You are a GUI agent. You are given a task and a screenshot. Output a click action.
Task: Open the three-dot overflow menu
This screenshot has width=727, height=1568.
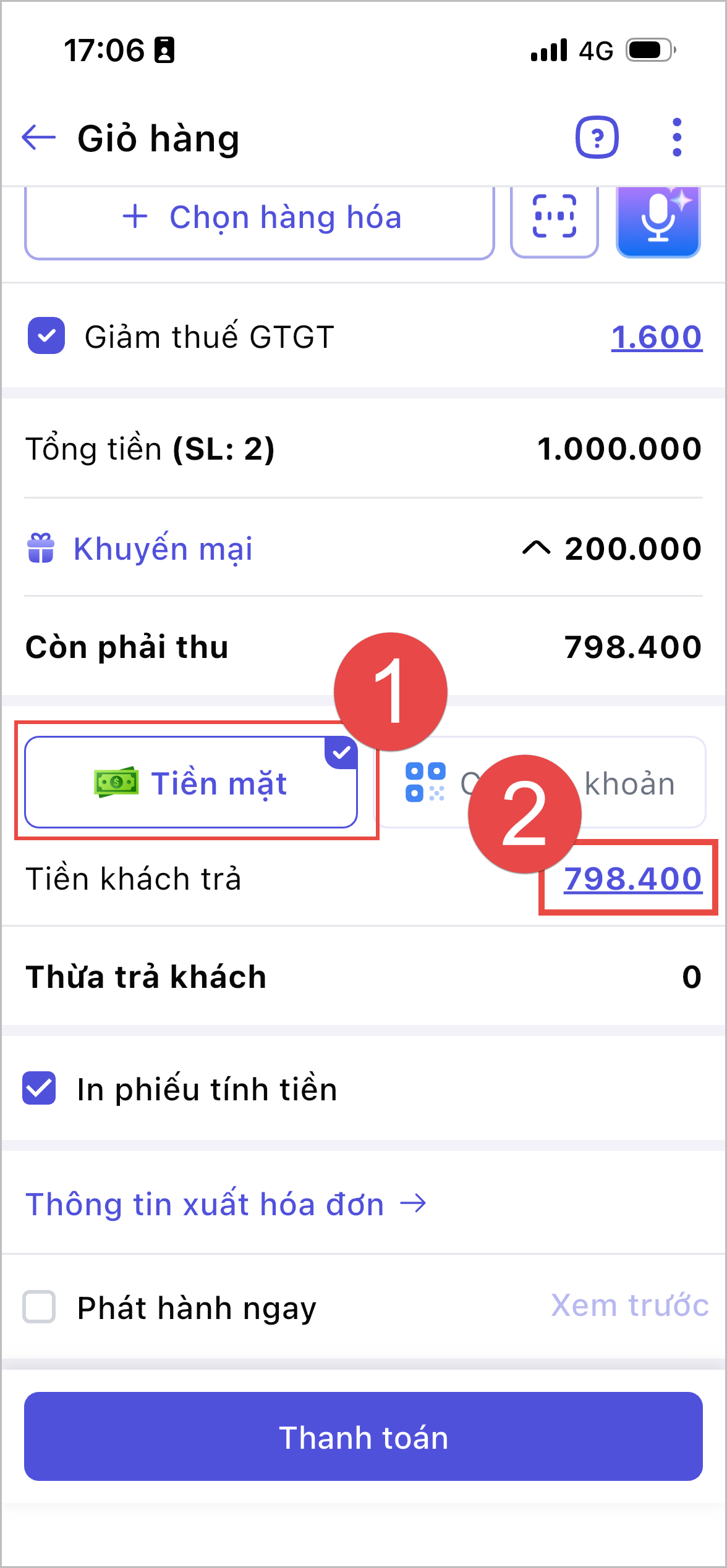676,137
